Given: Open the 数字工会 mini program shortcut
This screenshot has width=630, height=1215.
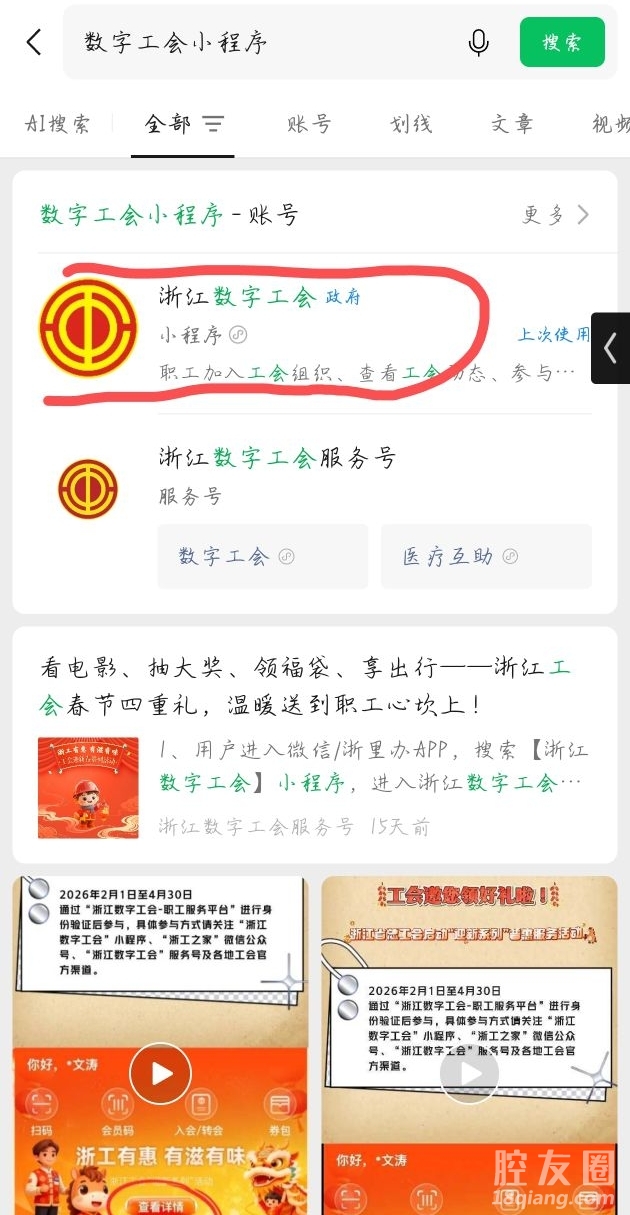Looking at the screenshot, I should (x=262, y=556).
